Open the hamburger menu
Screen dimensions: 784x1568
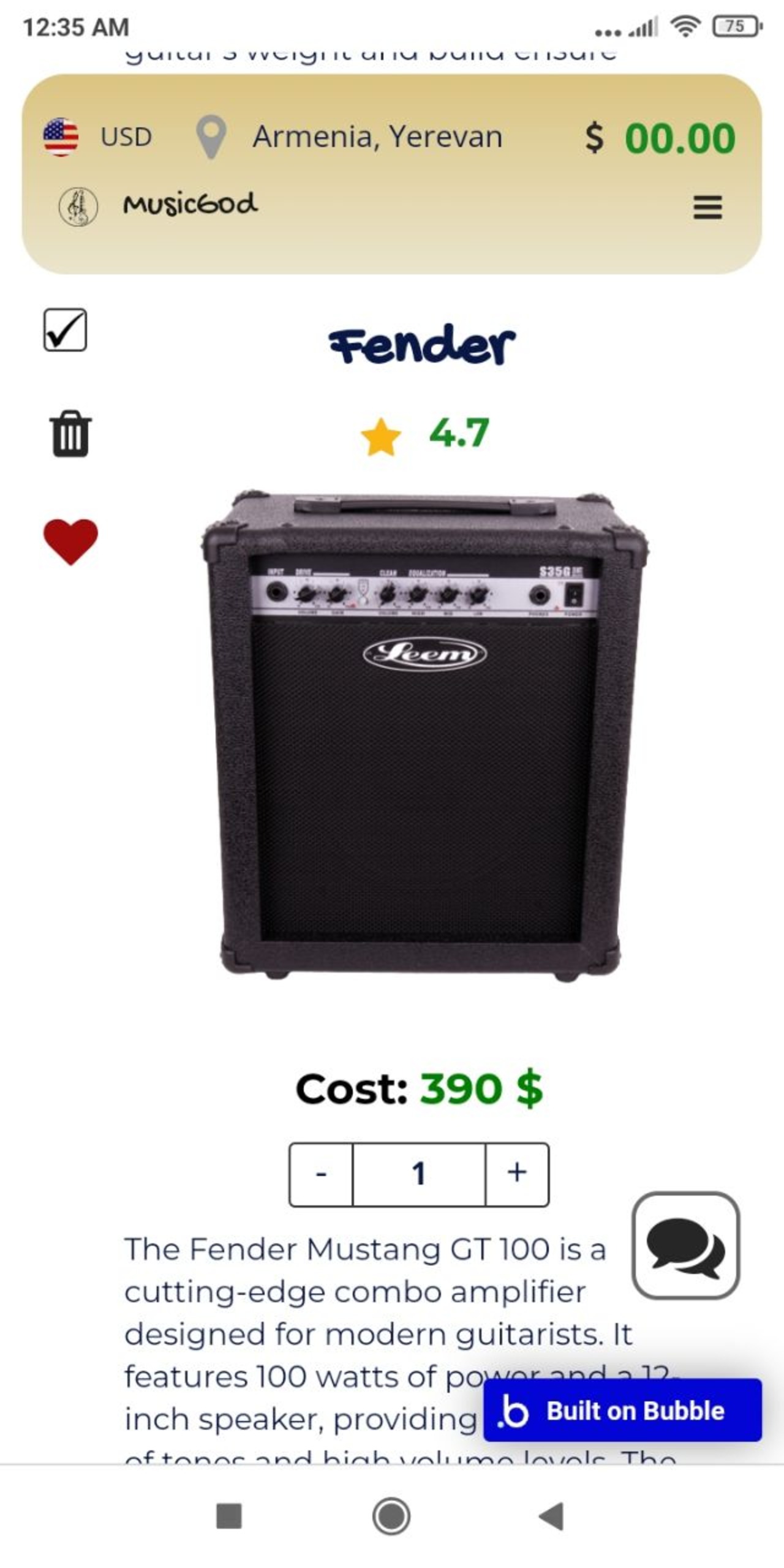coord(707,207)
